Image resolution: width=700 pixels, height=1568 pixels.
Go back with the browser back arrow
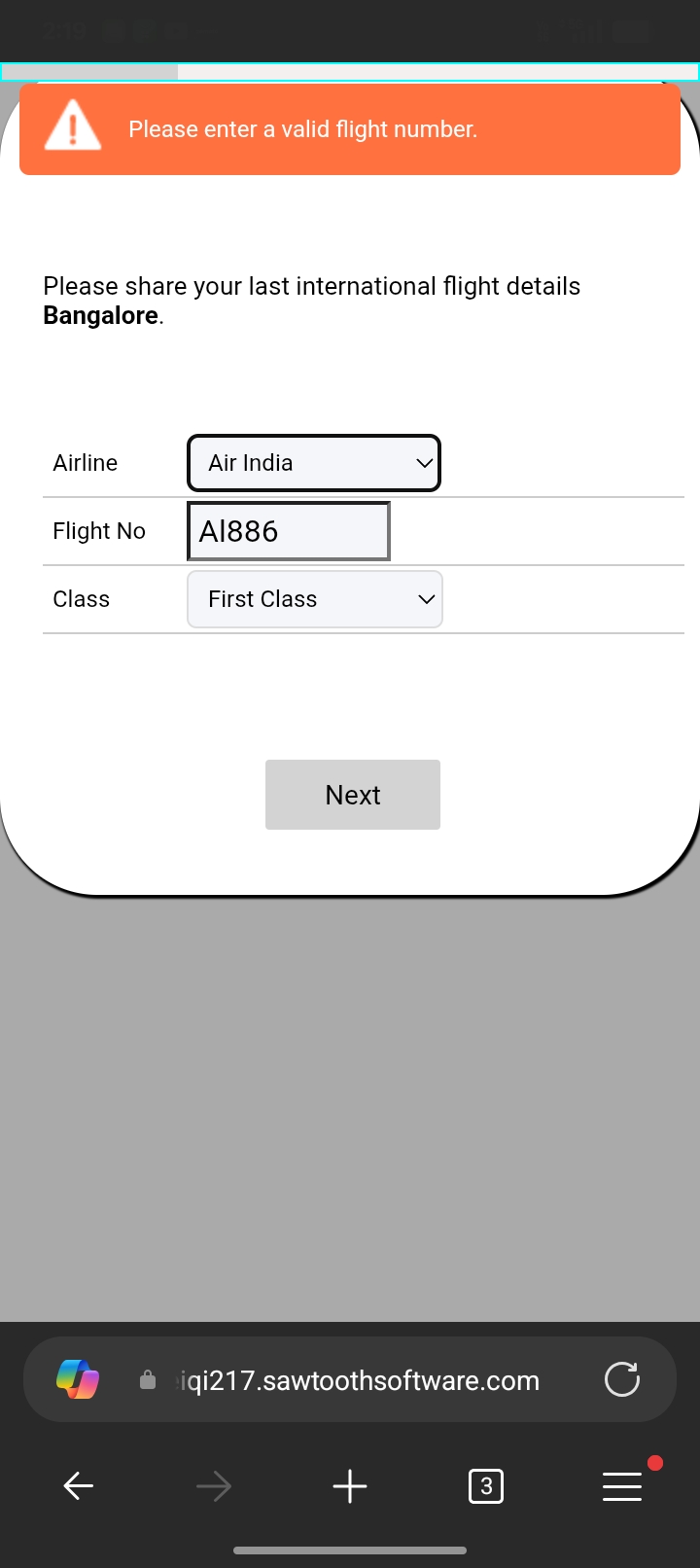[x=78, y=1485]
